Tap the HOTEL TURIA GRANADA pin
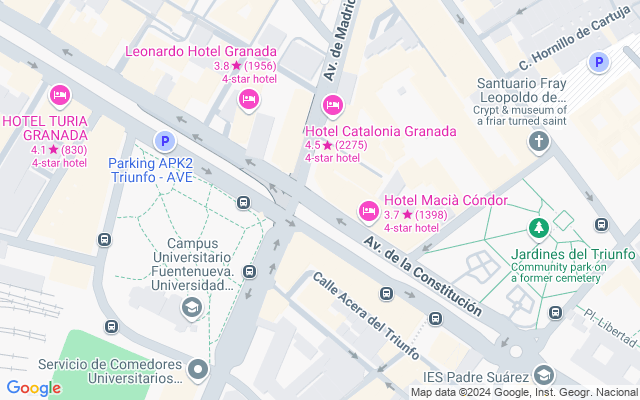Viewport: 640px width, 400px height. click(x=59, y=96)
